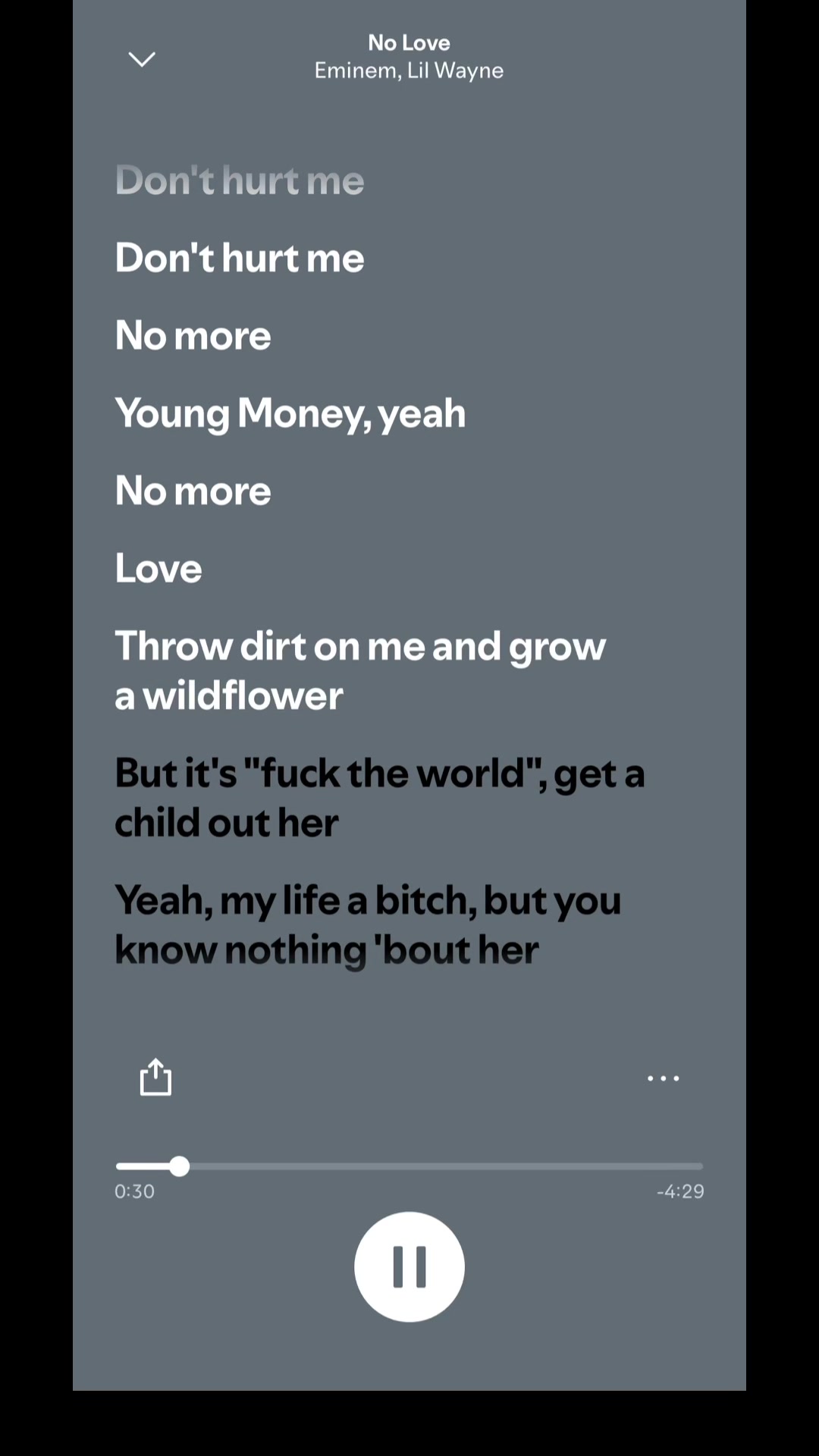Share the lyrics
The height and width of the screenshot is (1456, 819).
[155, 1077]
